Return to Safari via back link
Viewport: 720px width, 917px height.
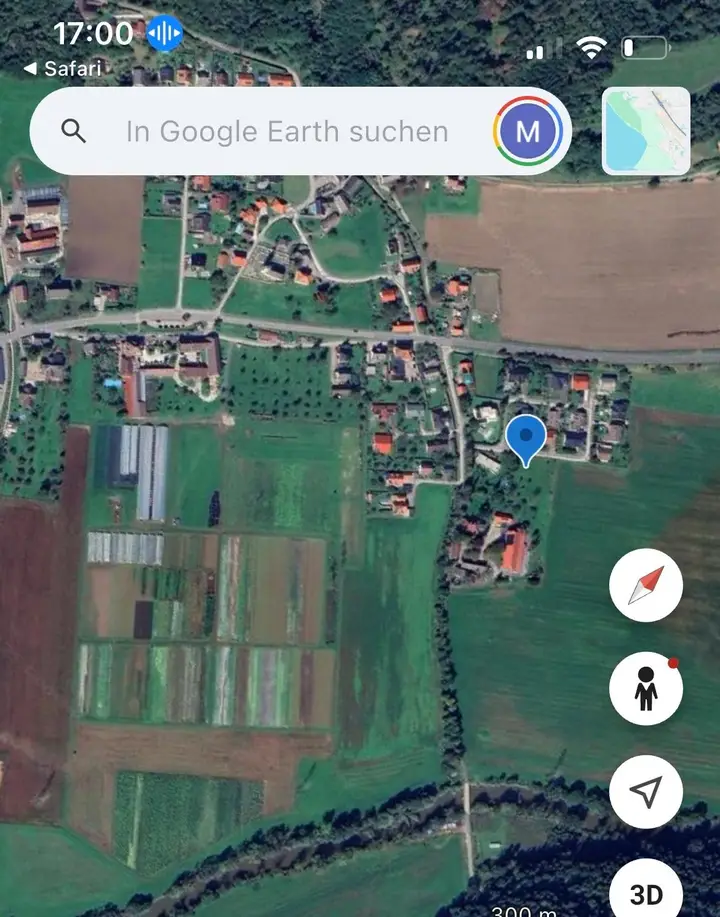coord(62,68)
